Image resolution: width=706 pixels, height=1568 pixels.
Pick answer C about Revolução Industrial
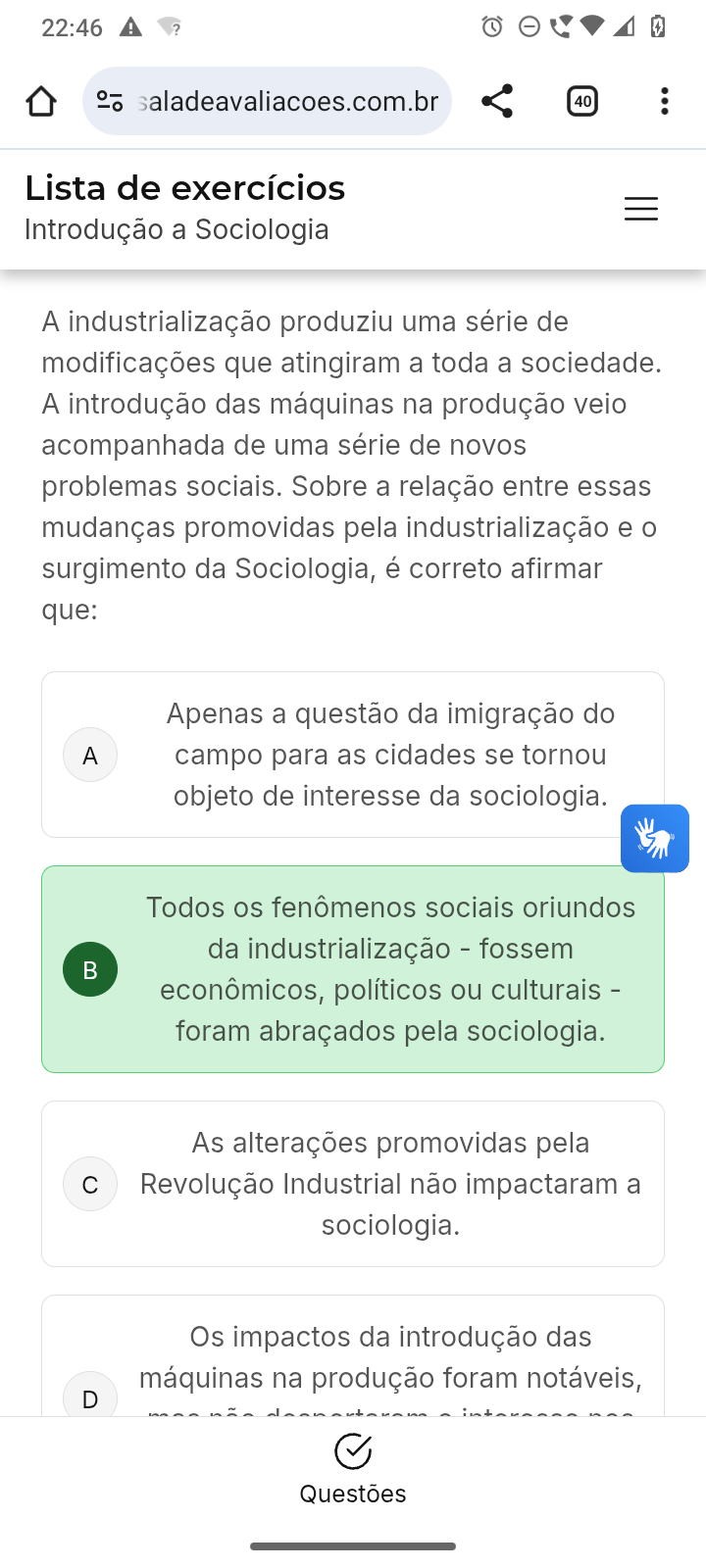[353, 1184]
